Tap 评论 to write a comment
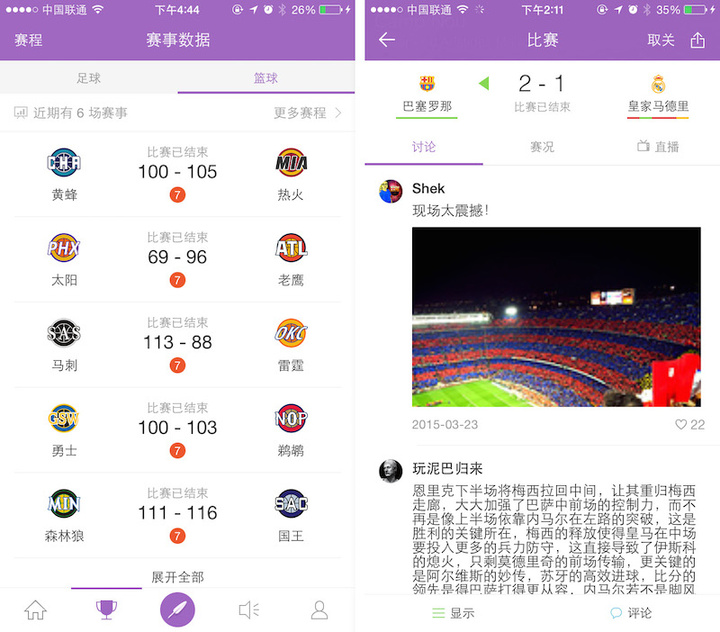The height and width of the screenshot is (632, 720). 631,613
